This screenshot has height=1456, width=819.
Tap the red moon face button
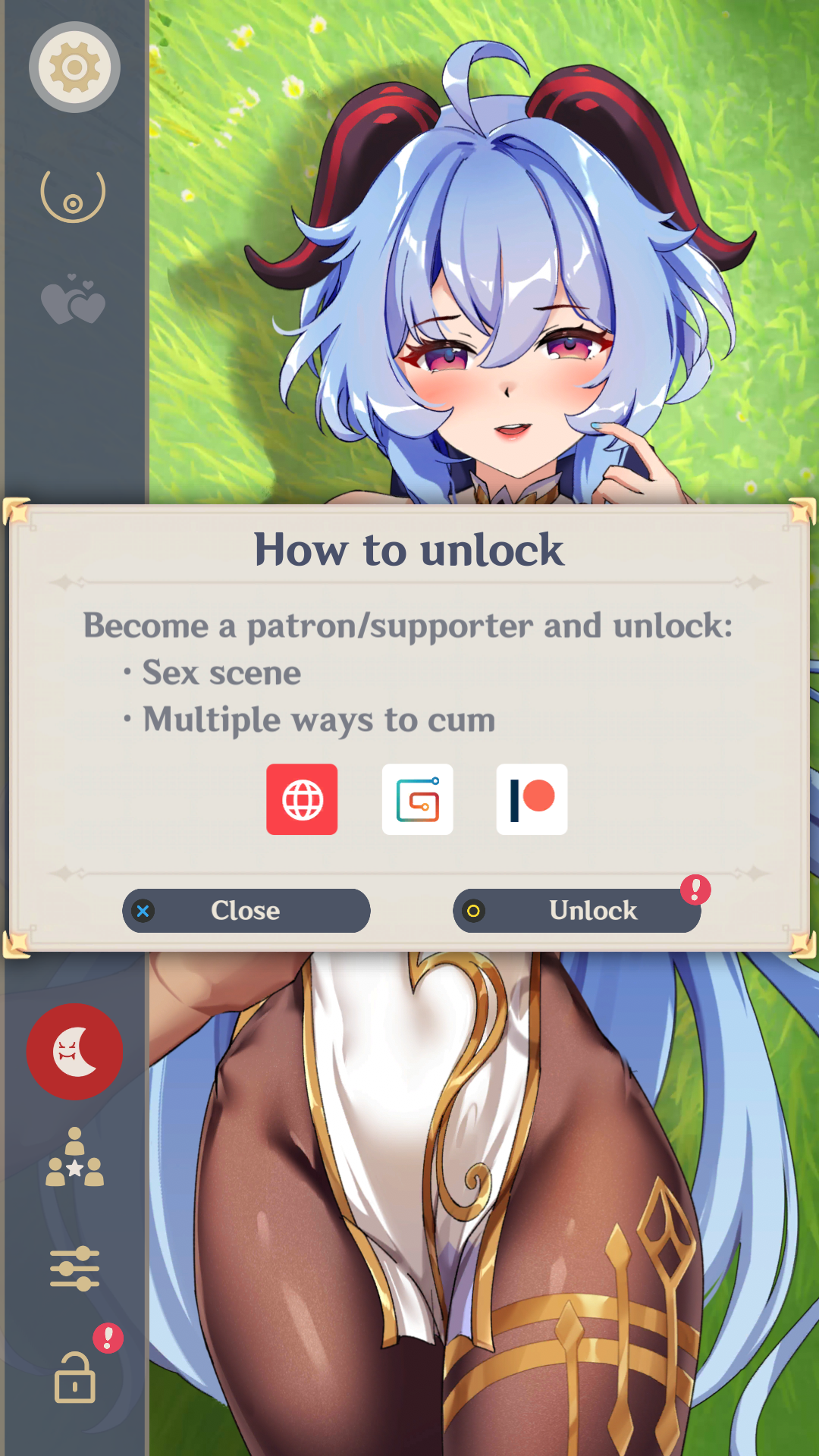click(x=74, y=1052)
